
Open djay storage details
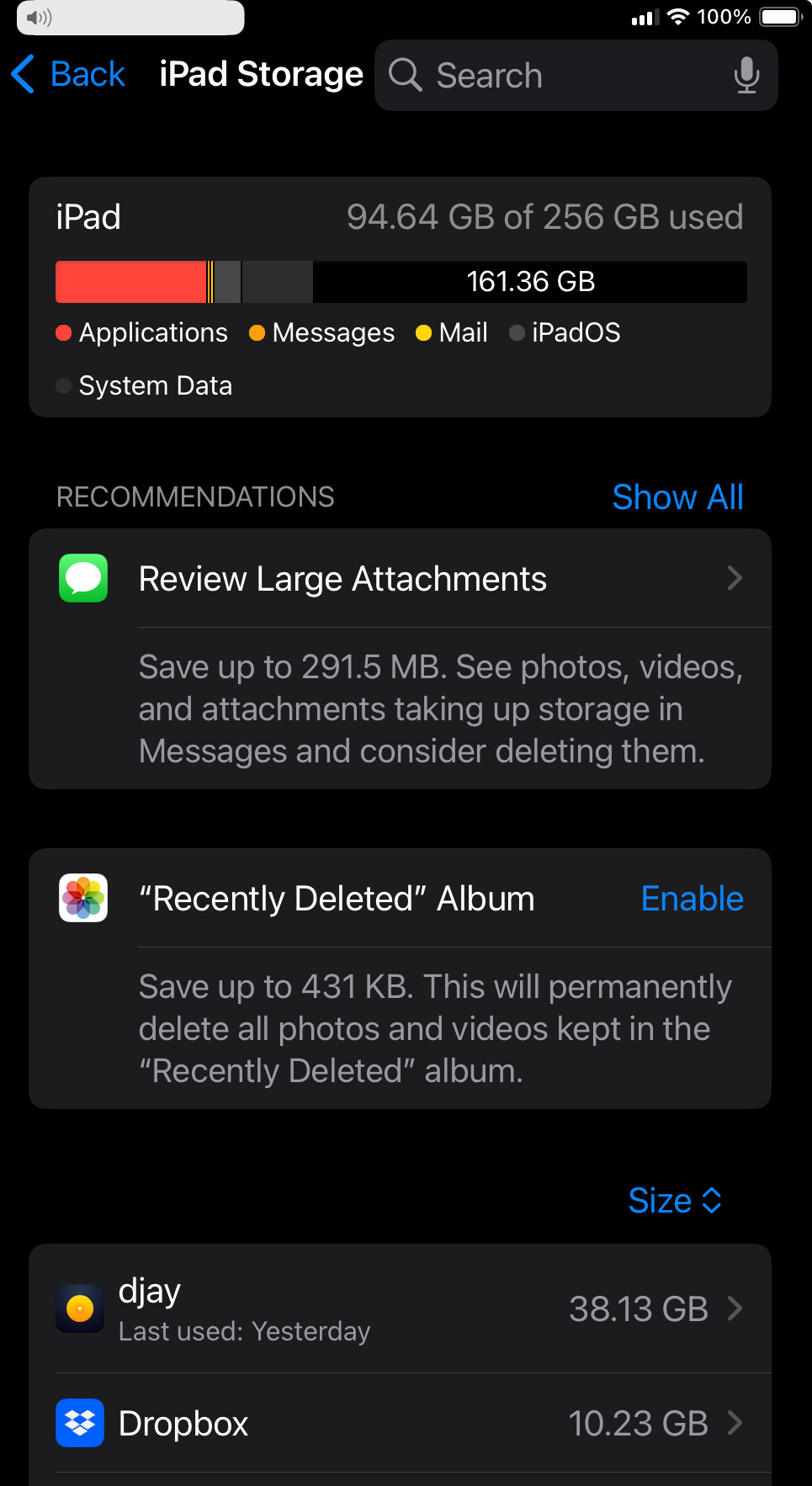(400, 1309)
